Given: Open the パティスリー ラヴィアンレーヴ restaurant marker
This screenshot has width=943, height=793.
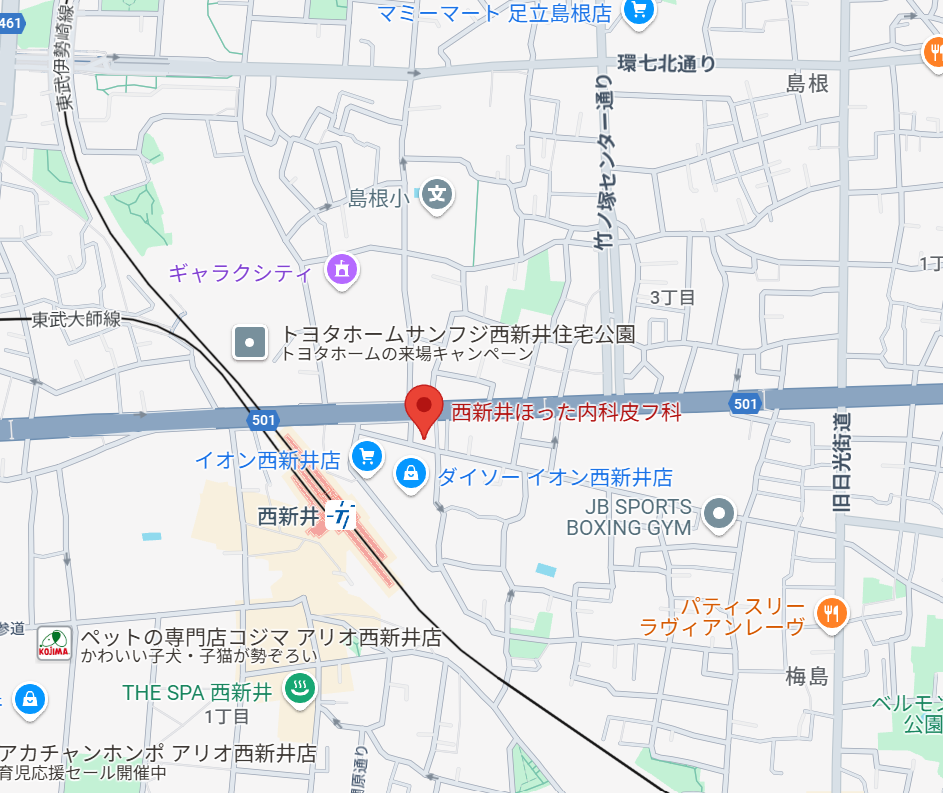Looking at the screenshot, I should pos(831,611).
